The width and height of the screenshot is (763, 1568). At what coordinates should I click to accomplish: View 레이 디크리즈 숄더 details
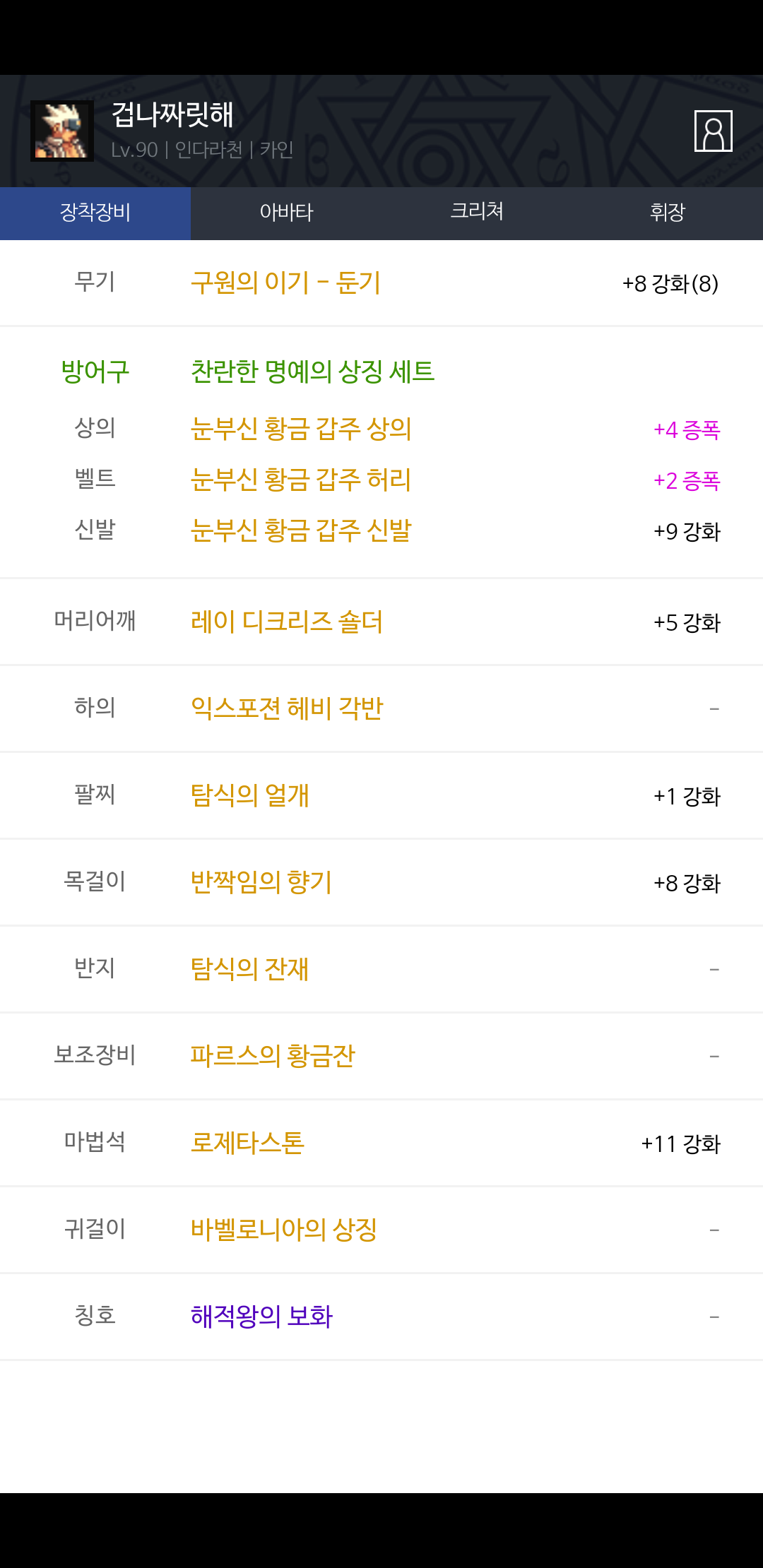pyautogui.click(x=287, y=622)
